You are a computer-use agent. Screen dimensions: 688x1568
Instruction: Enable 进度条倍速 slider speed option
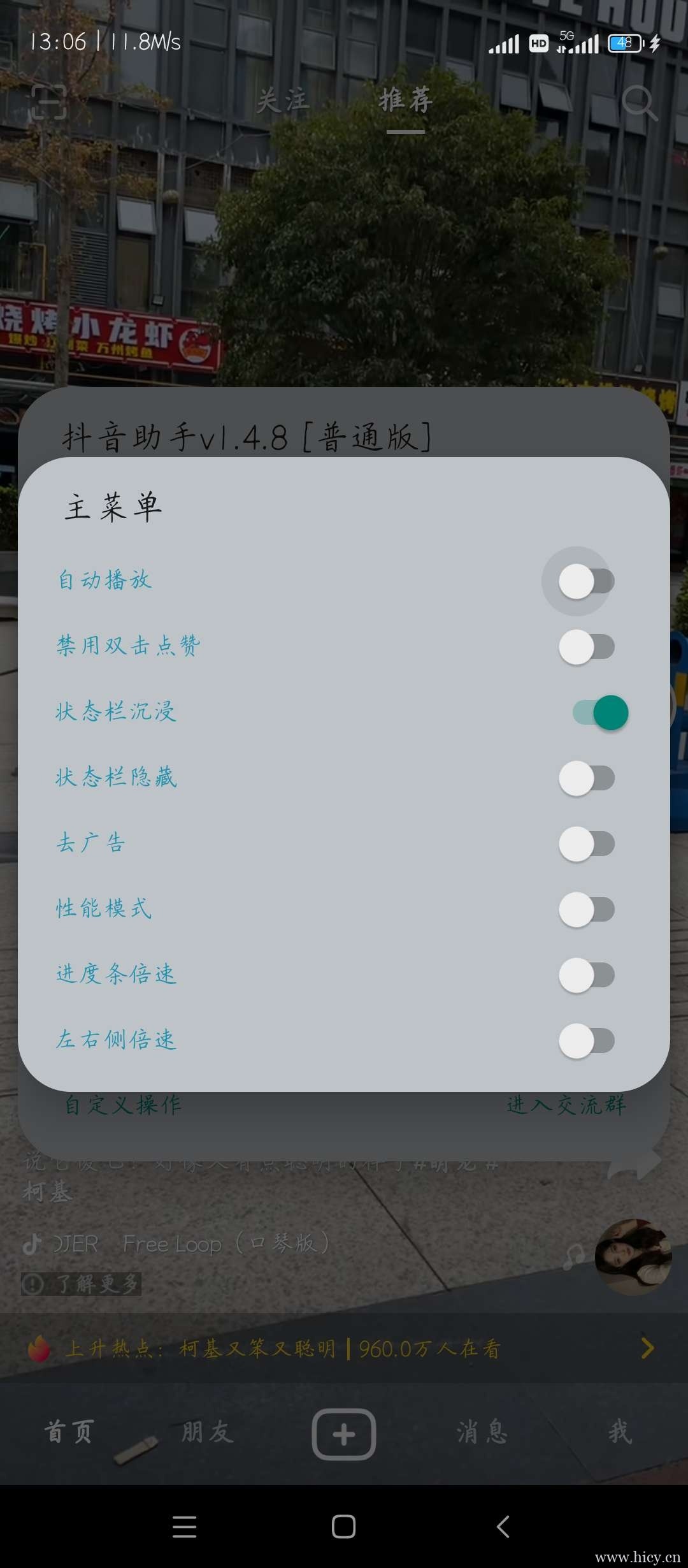click(586, 974)
